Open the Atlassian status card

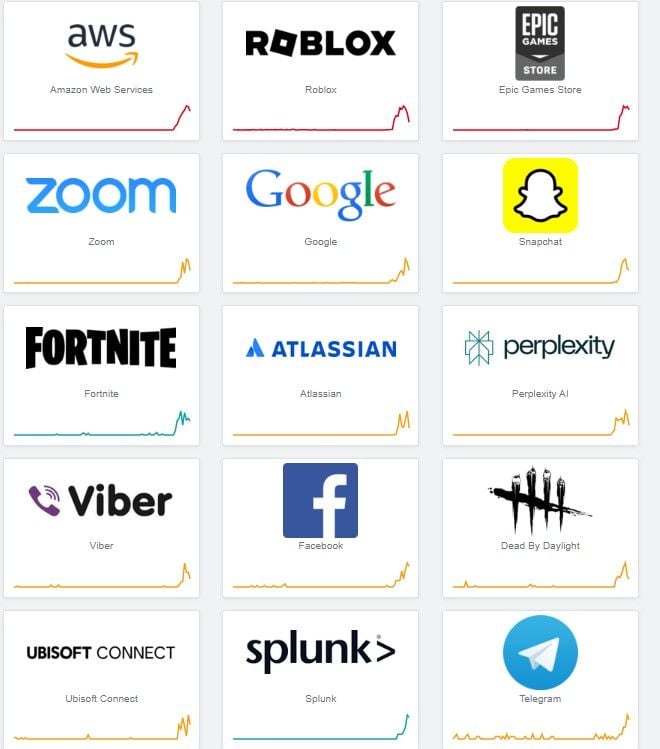(320, 375)
